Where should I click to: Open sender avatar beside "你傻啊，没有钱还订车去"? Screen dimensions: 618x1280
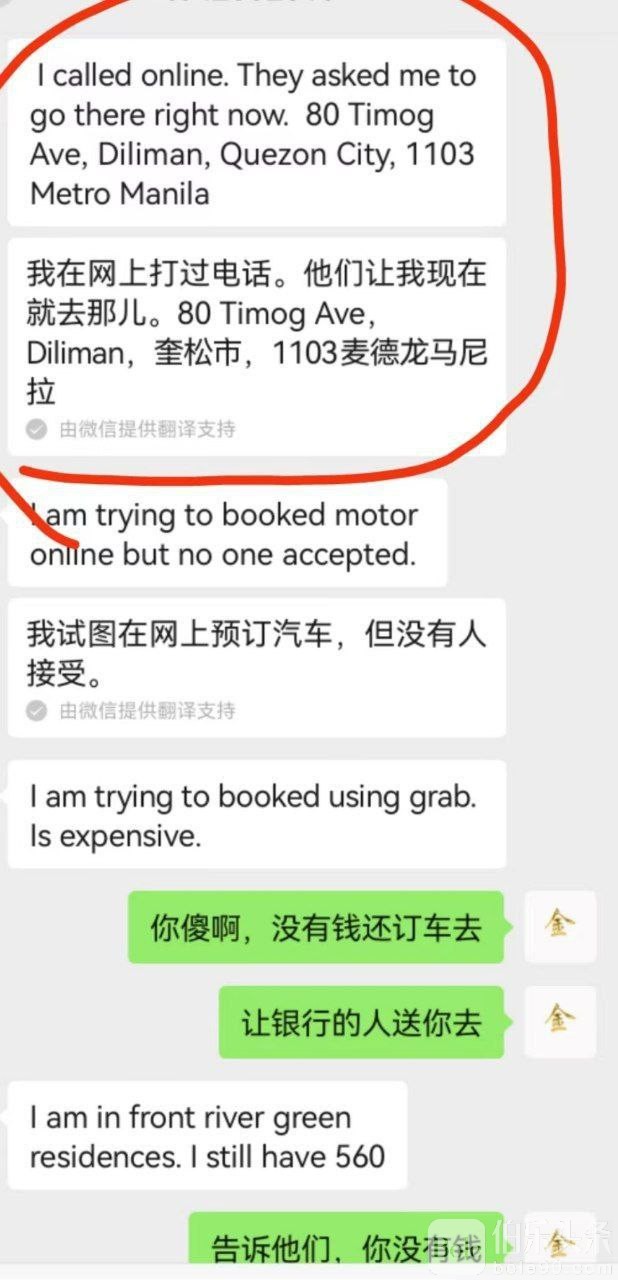[x=560, y=926]
